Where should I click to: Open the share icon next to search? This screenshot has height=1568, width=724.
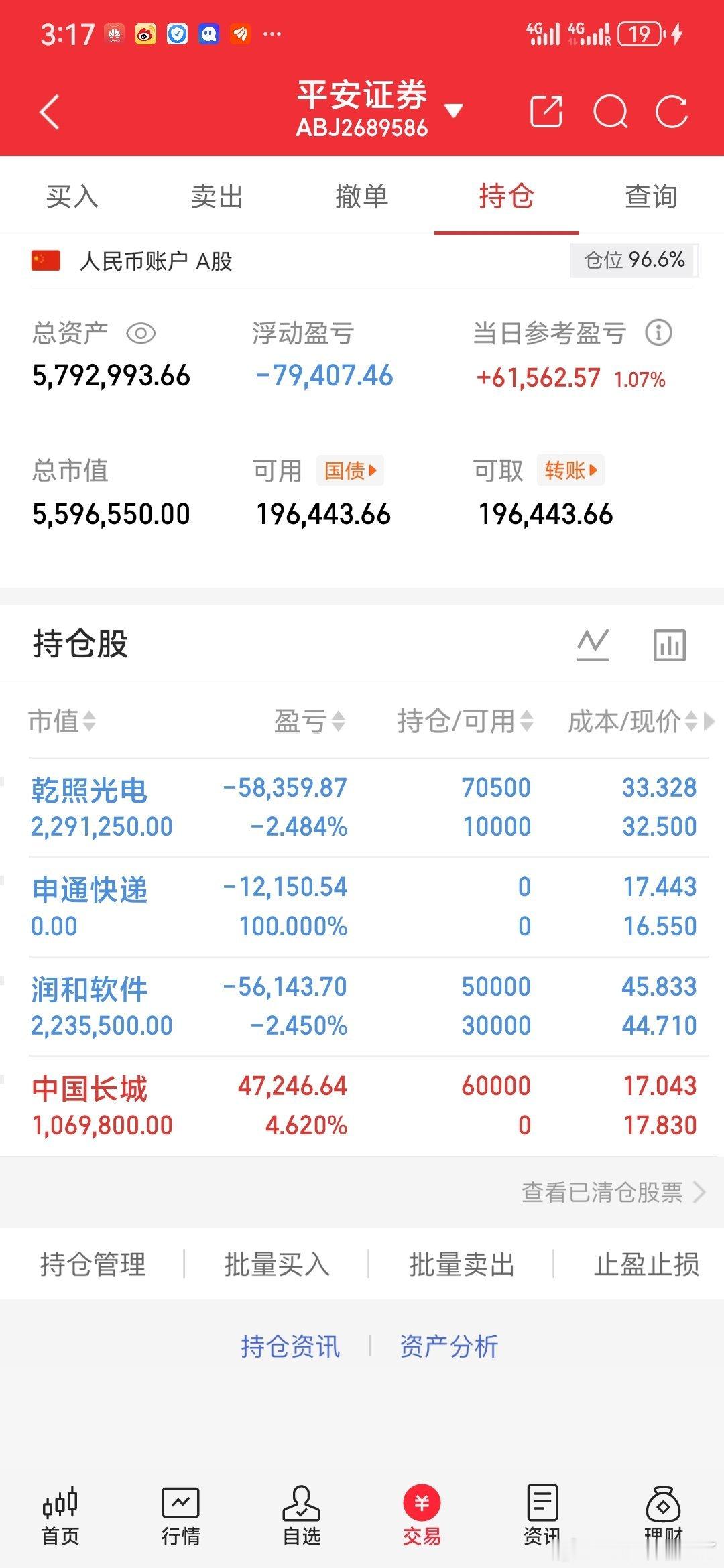point(548,111)
